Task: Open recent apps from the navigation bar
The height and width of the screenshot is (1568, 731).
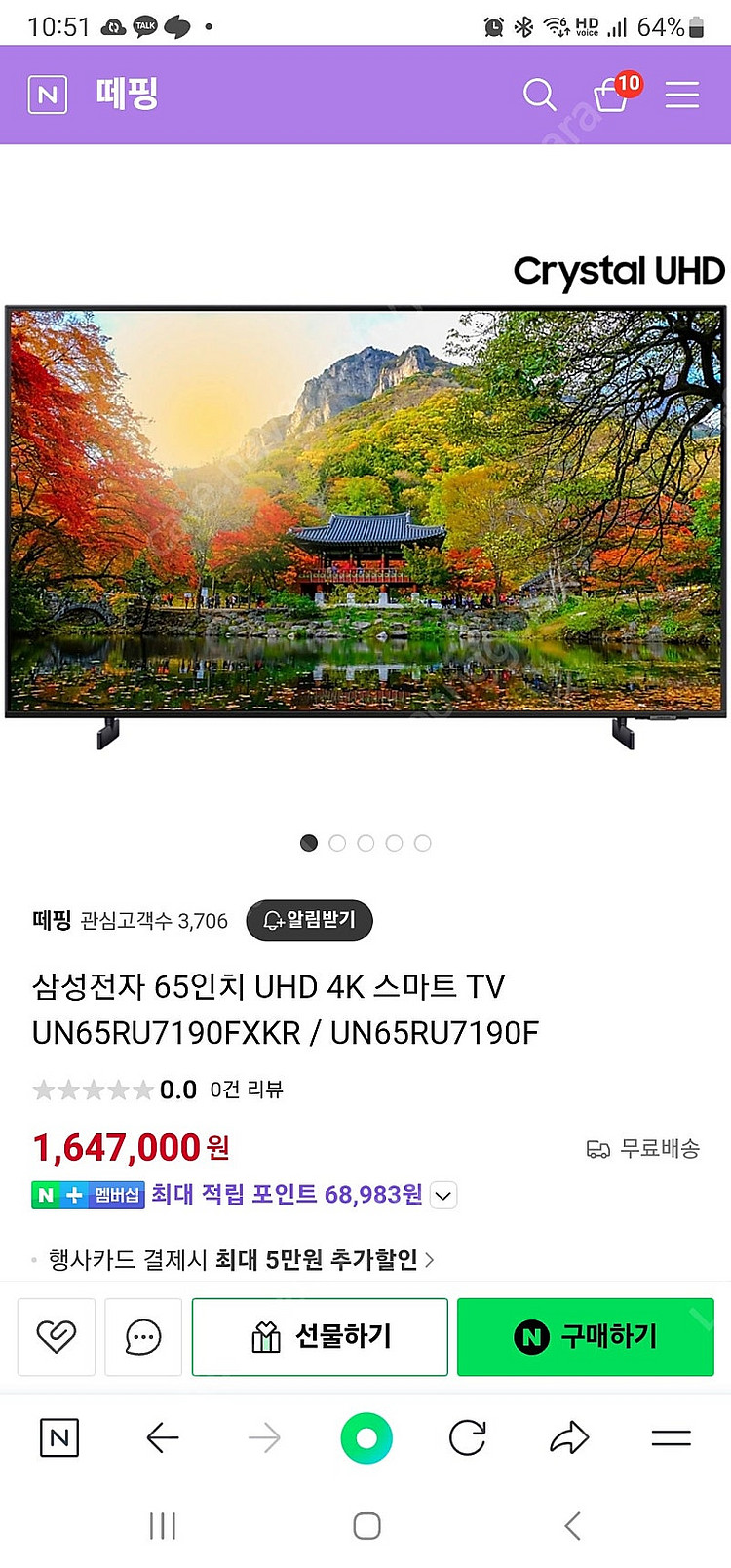Action: click(163, 1526)
